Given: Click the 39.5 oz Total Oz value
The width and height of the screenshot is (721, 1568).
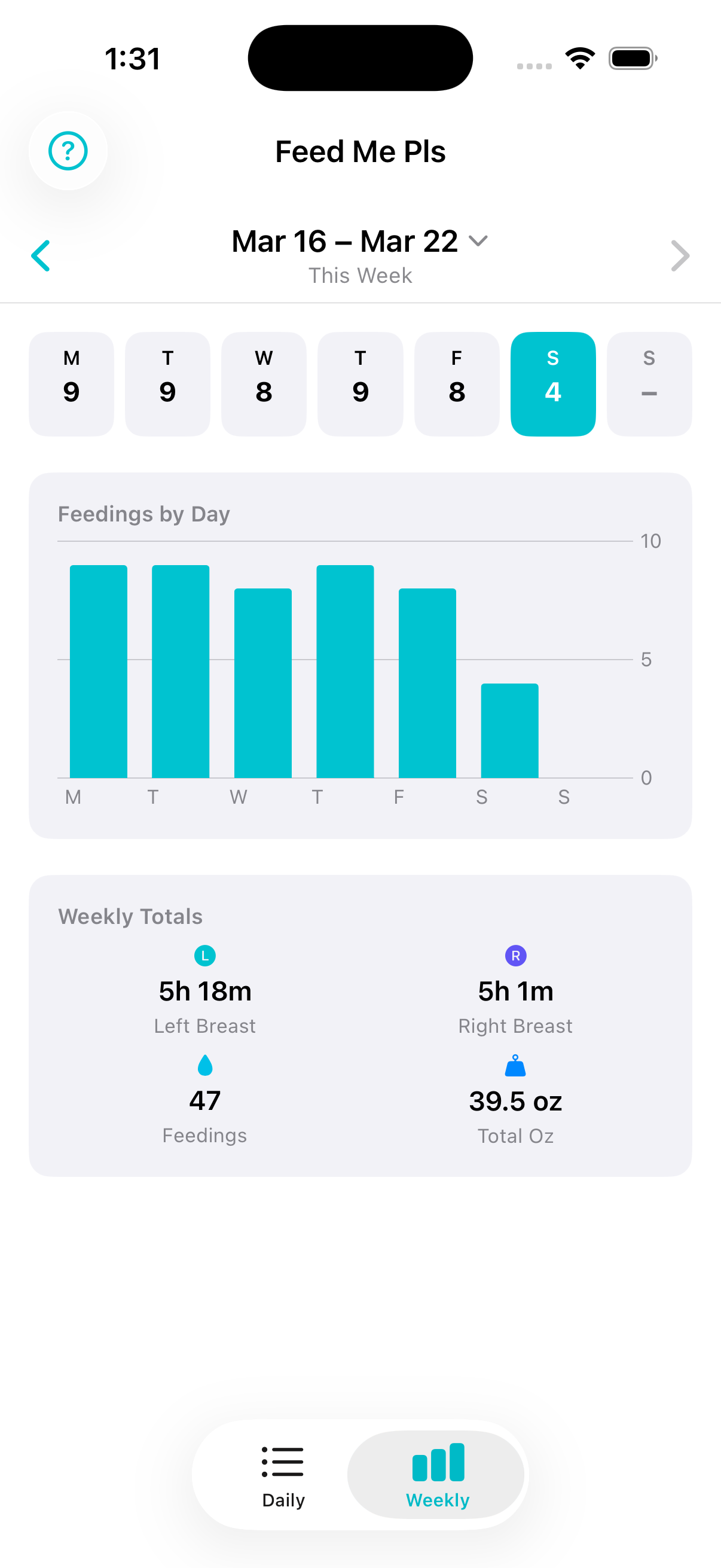Looking at the screenshot, I should click(x=515, y=1100).
